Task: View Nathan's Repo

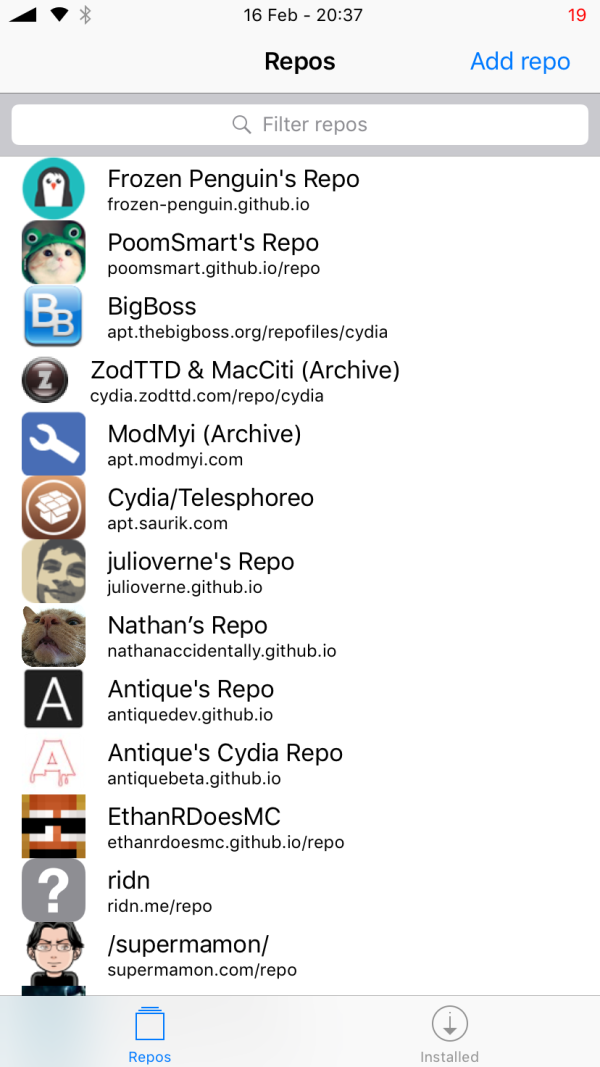Action: [x=221, y=637]
